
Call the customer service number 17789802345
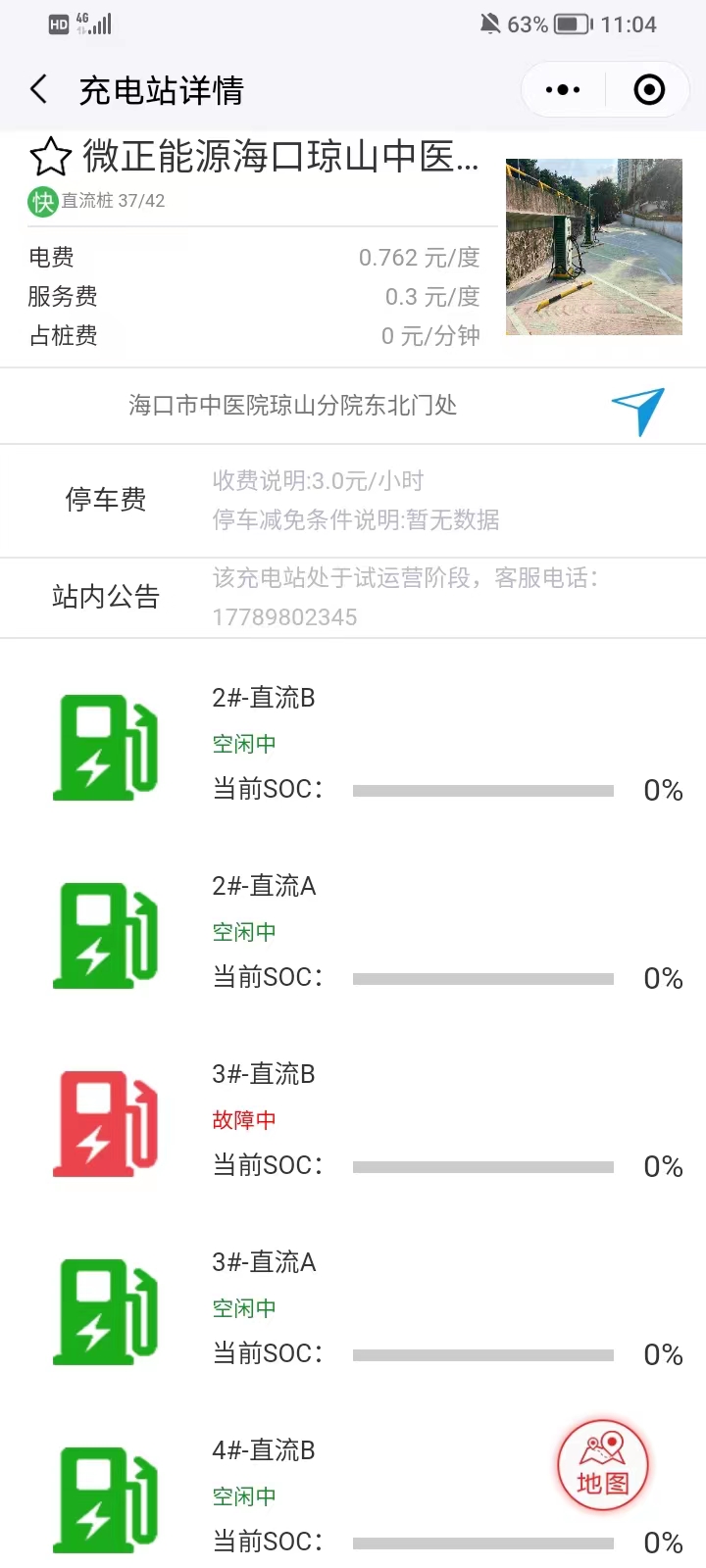click(285, 617)
